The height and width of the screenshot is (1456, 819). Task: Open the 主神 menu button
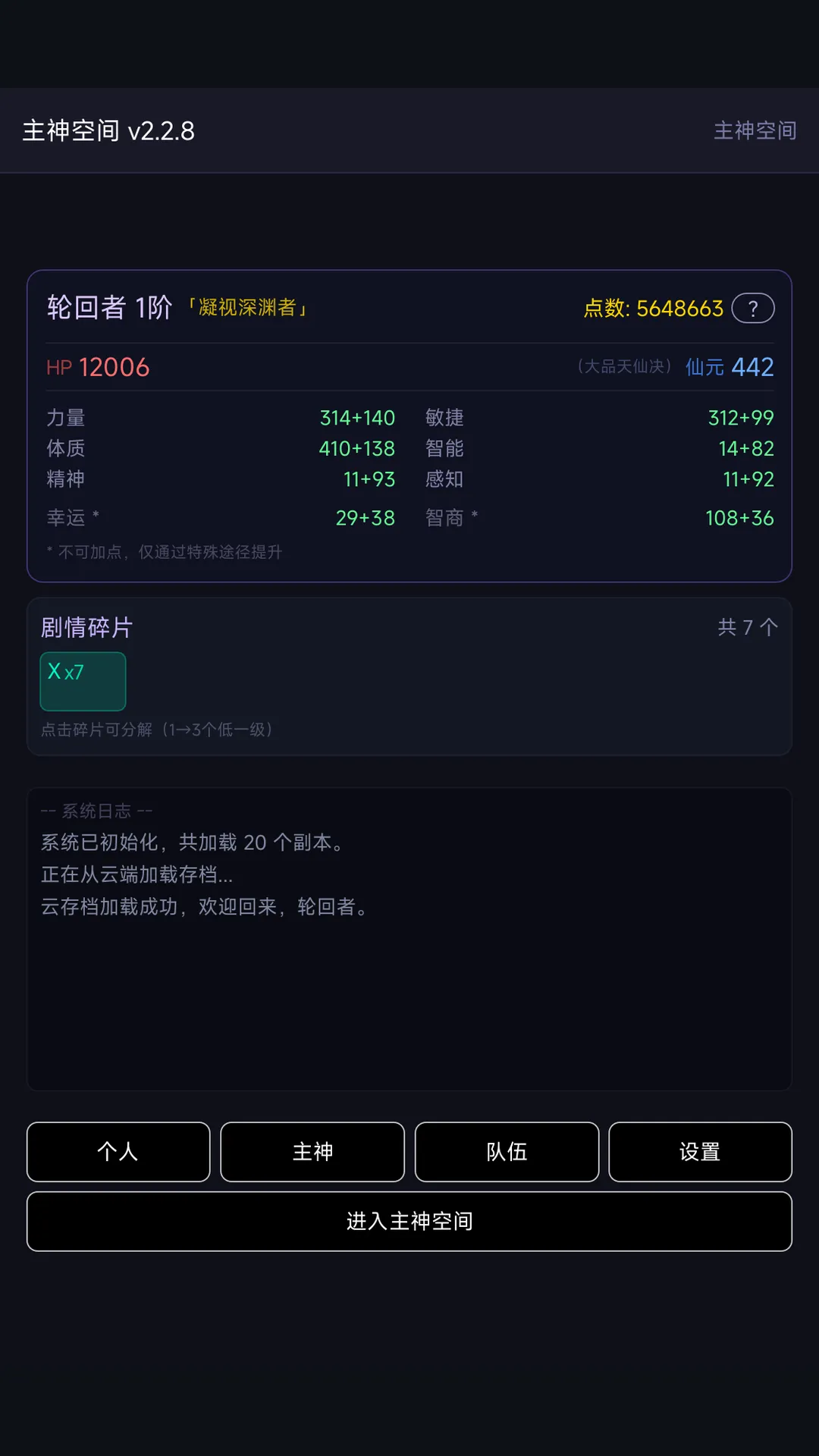312,1152
